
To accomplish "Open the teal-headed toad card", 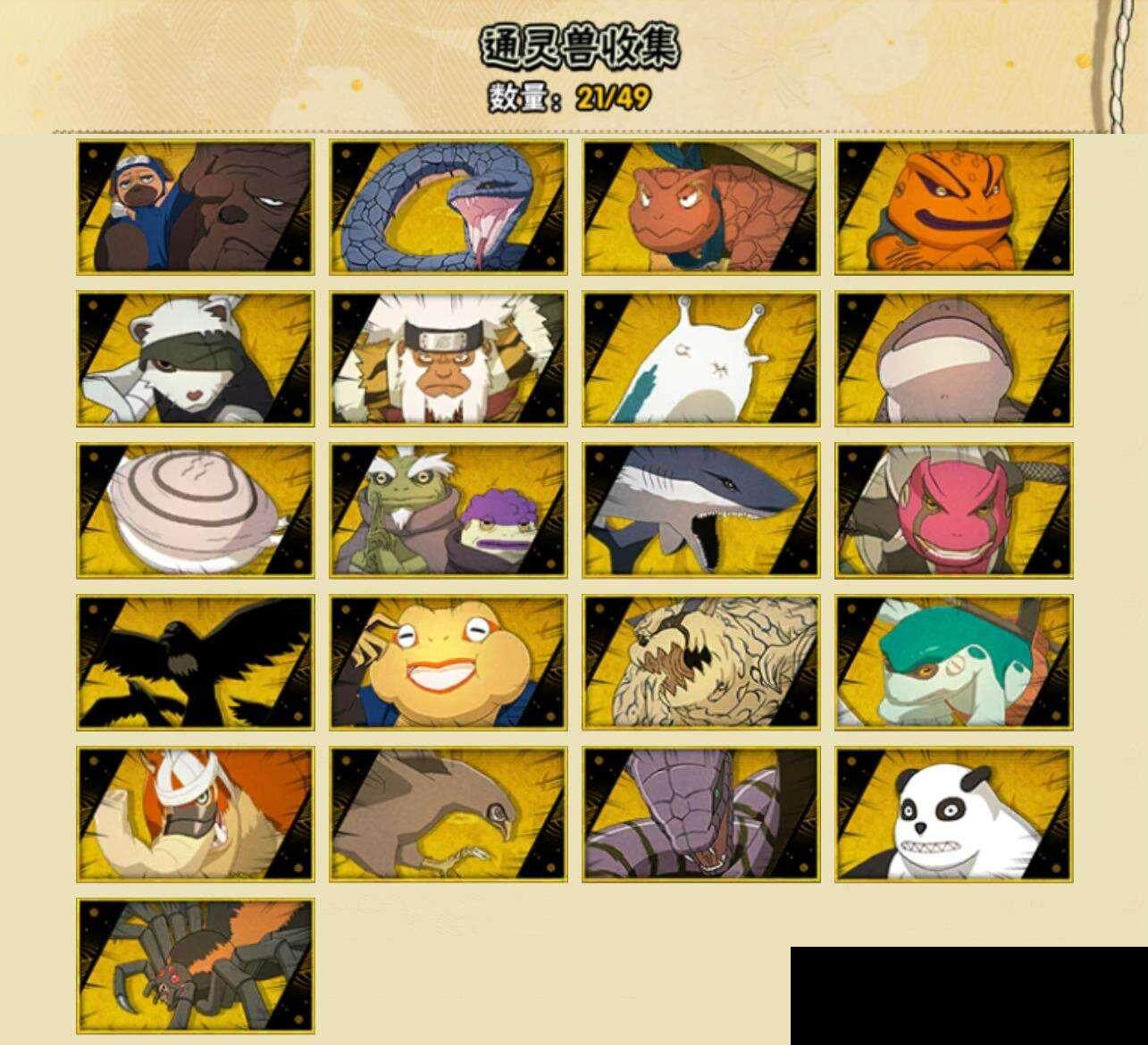I will [954, 663].
